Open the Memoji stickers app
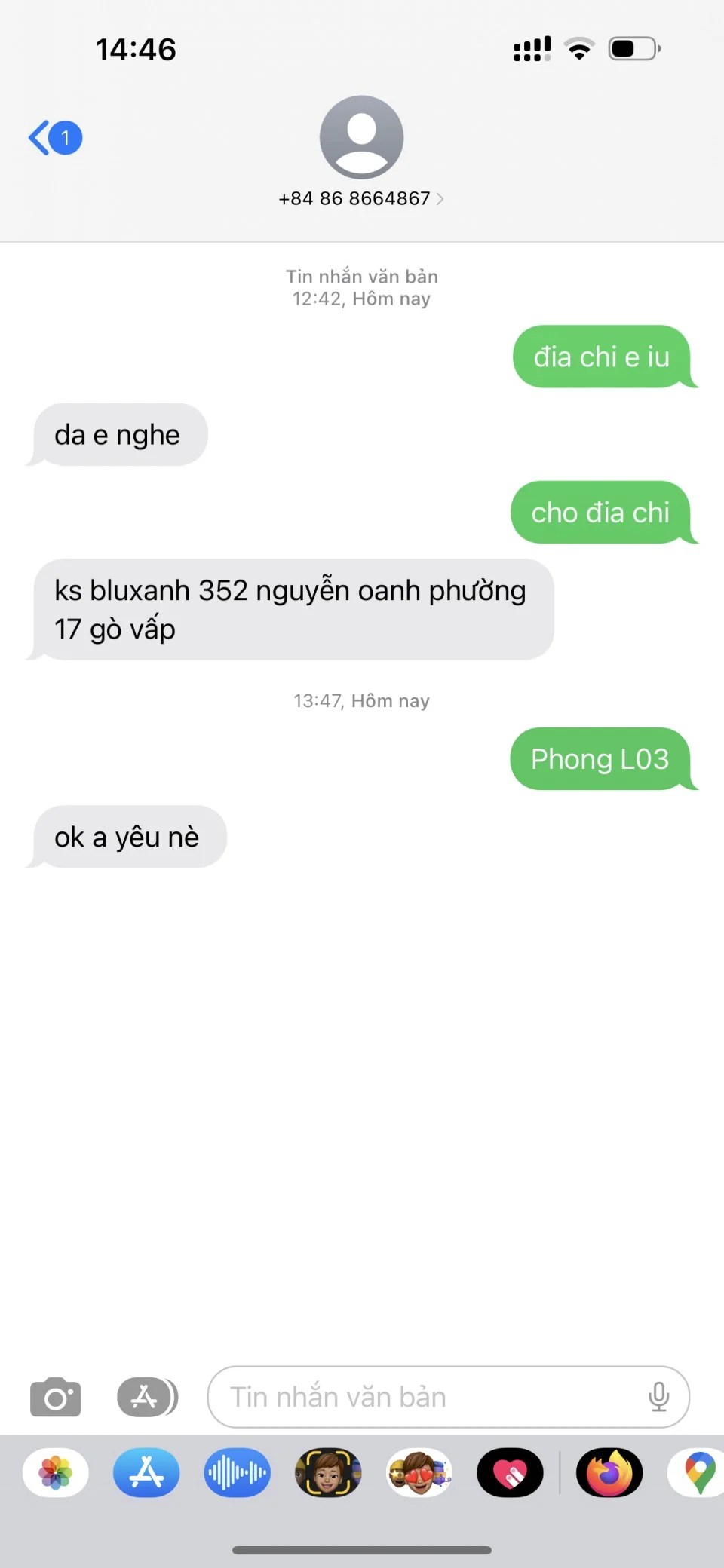This screenshot has height=1568, width=724. (x=419, y=1472)
